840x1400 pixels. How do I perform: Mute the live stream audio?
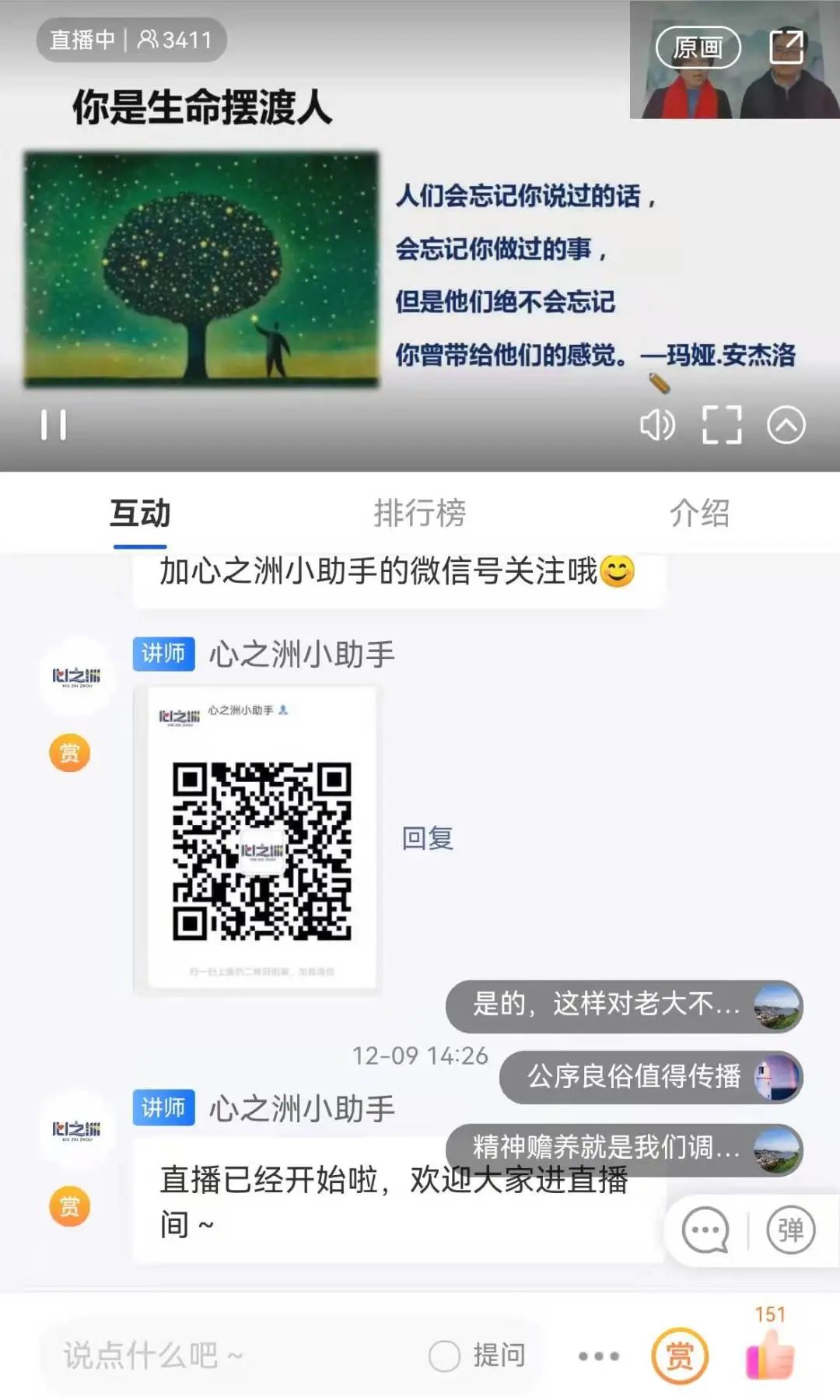point(657,425)
